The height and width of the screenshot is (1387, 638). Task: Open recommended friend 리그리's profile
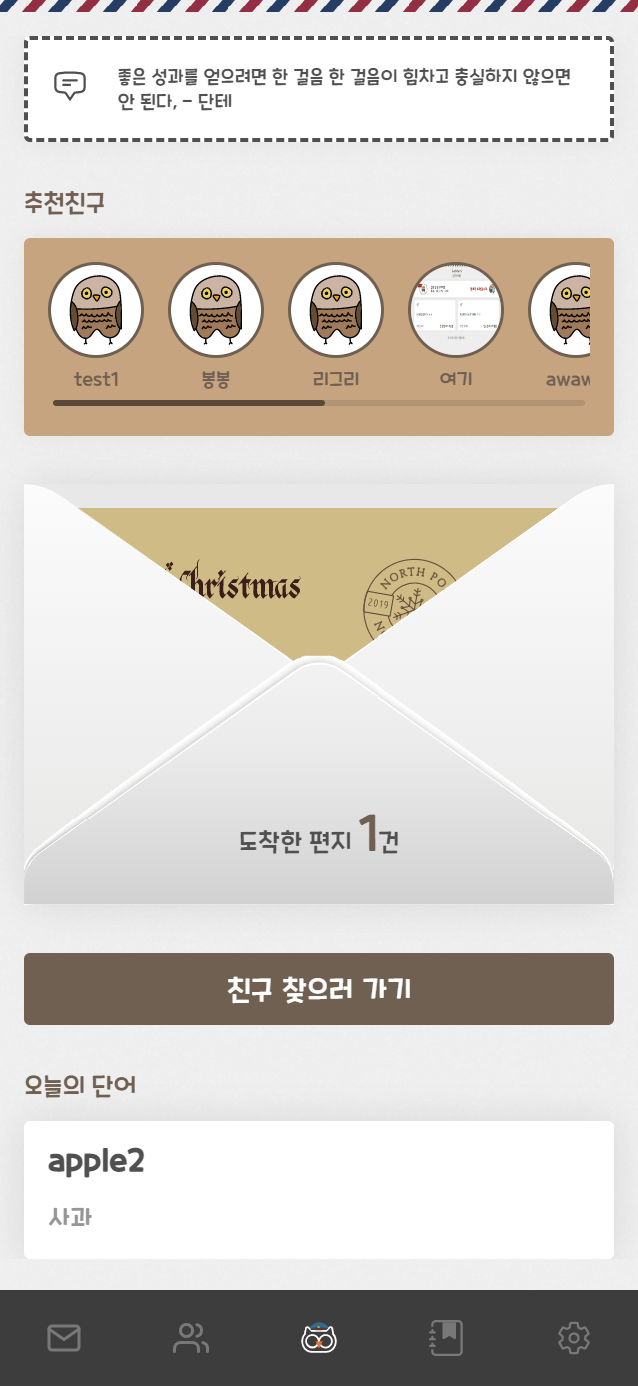click(336, 310)
